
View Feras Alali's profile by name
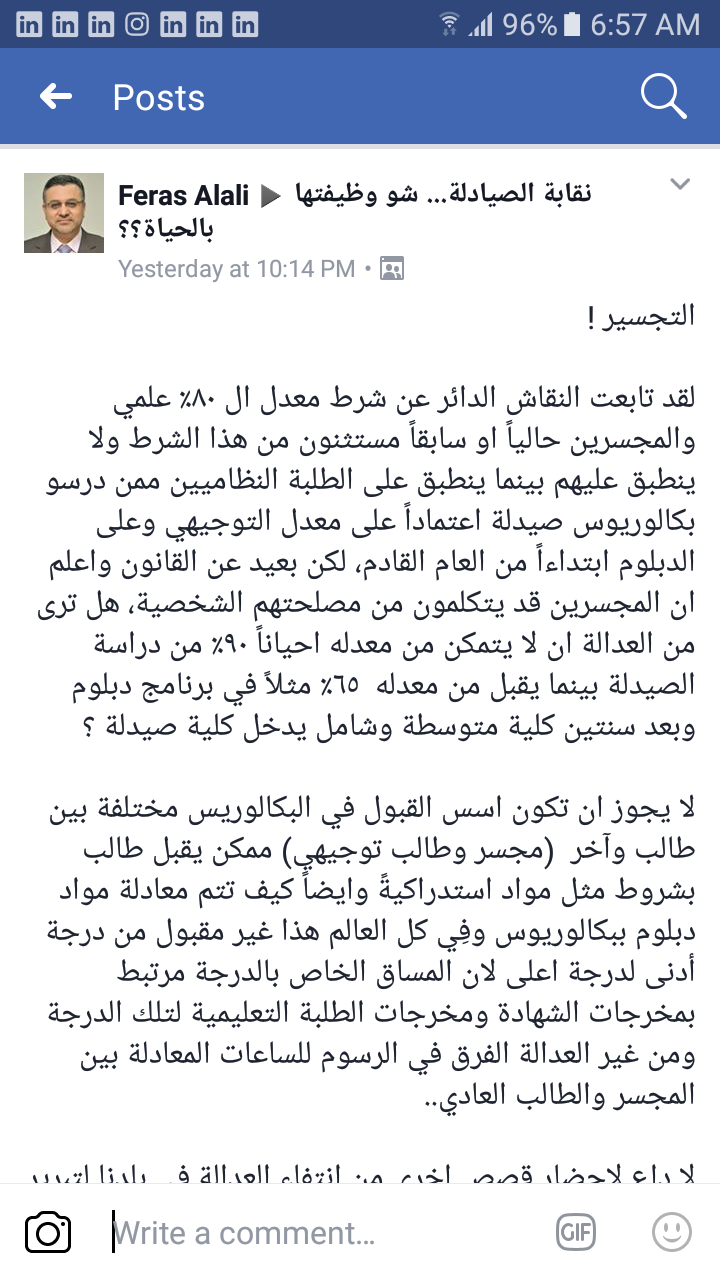[183, 196]
